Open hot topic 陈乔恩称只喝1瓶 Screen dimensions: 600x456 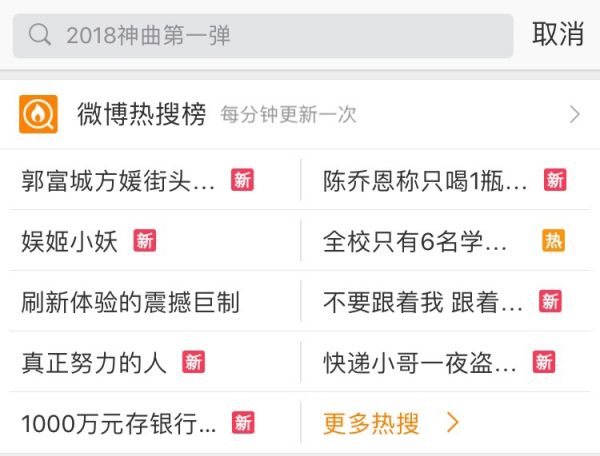pos(426,181)
